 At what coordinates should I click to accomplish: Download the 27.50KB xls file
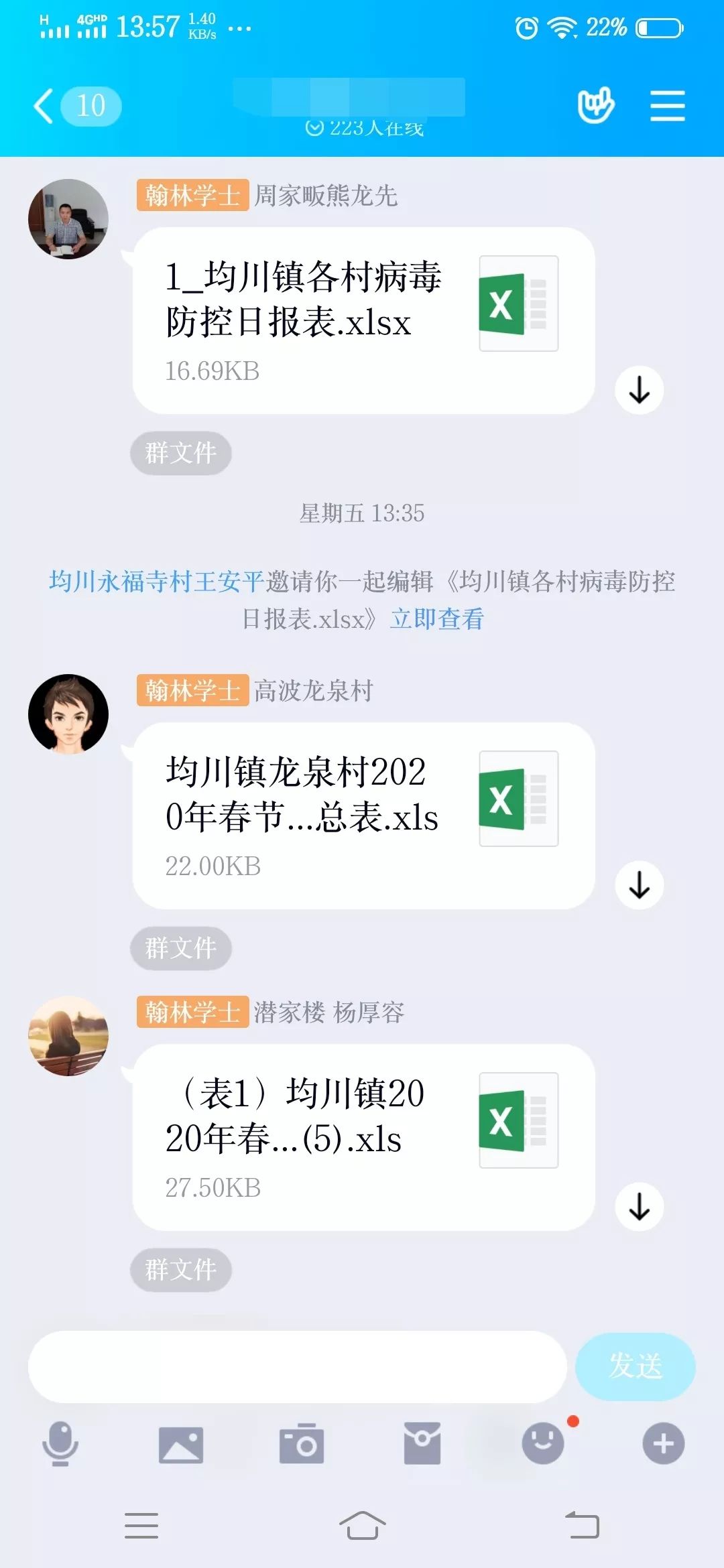coord(639,1207)
